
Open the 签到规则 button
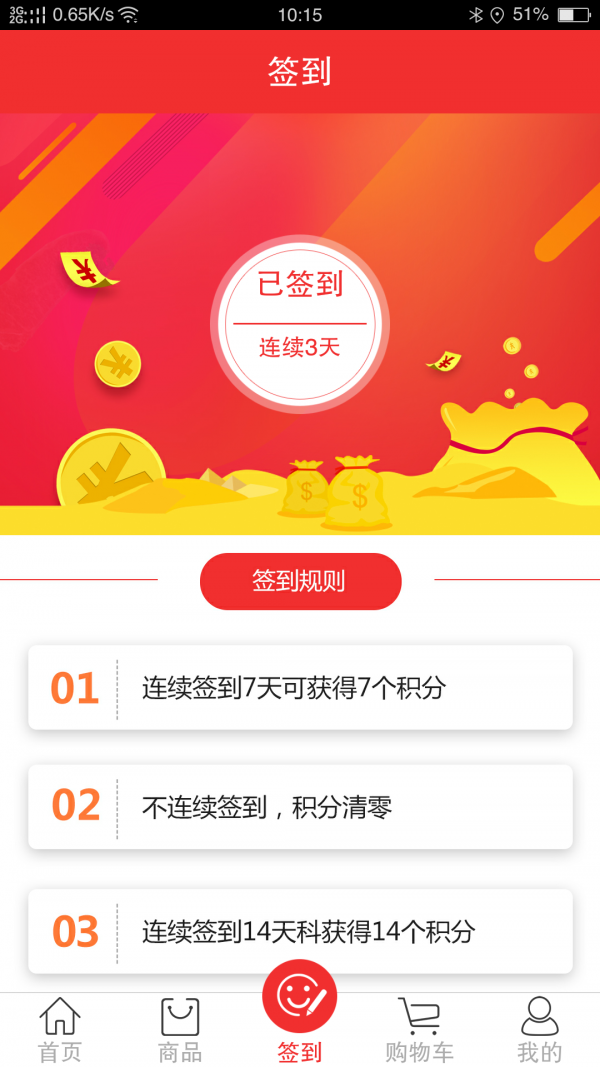[x=300, y=581]
